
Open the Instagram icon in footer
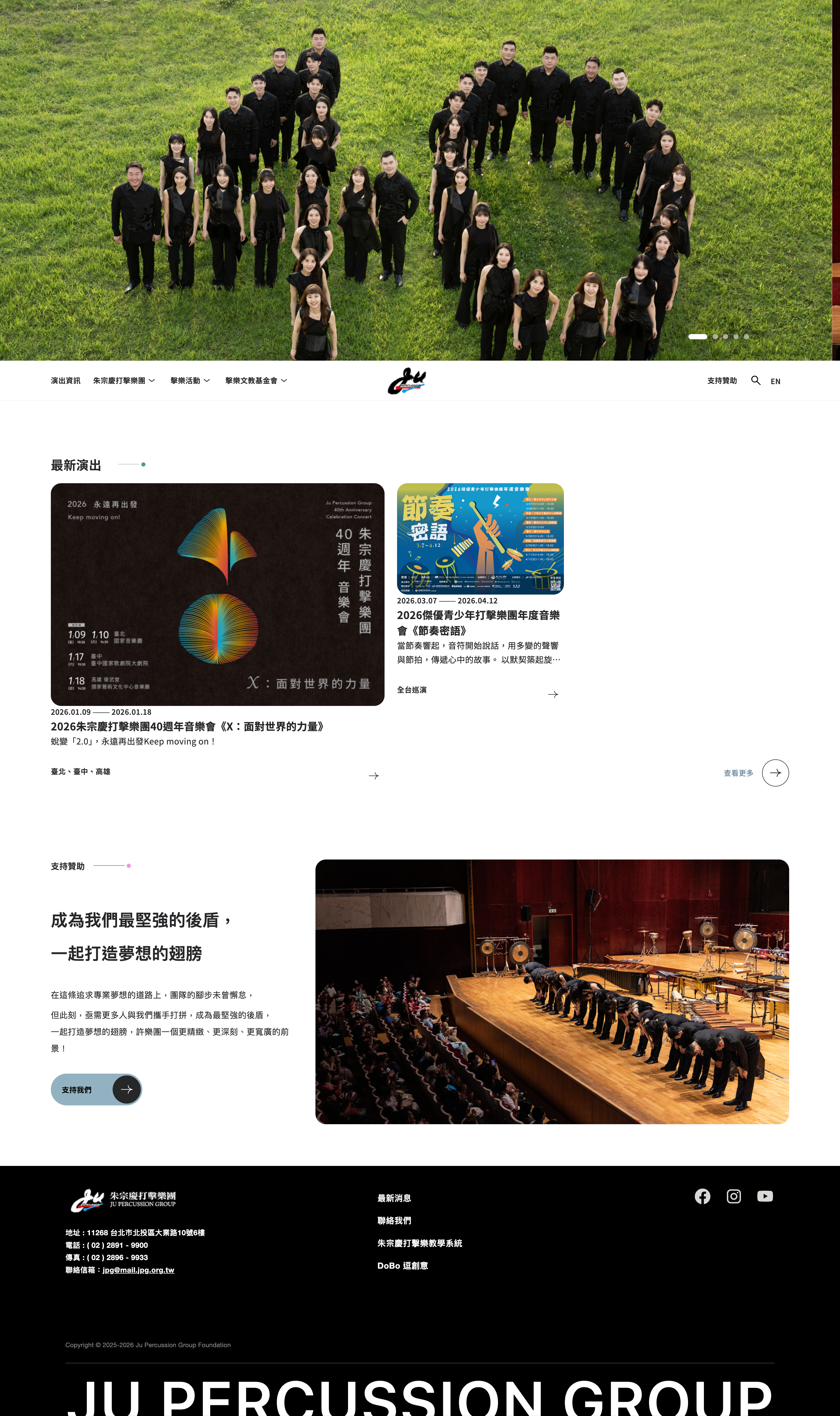click(734, 1196)
